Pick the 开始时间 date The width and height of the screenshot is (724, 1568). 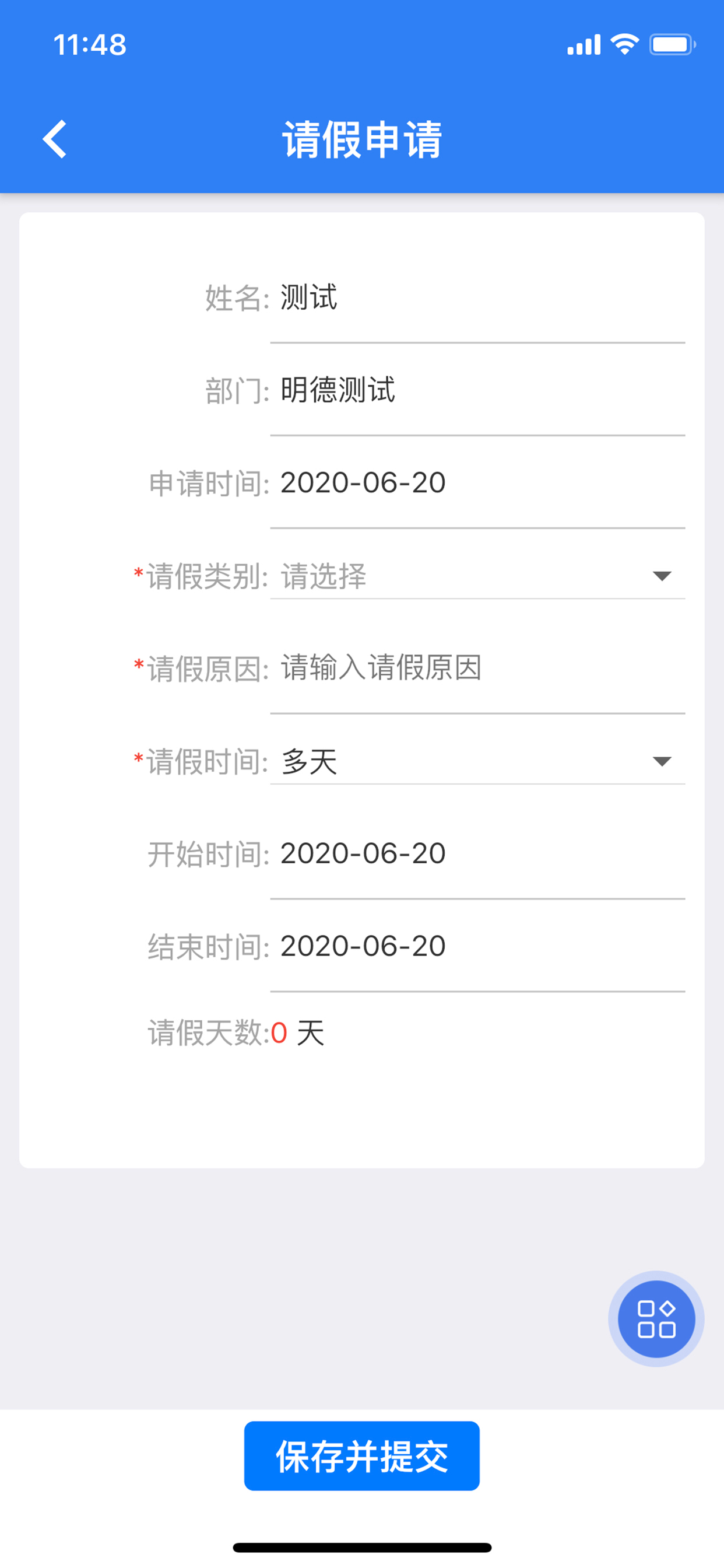[477, 853]
